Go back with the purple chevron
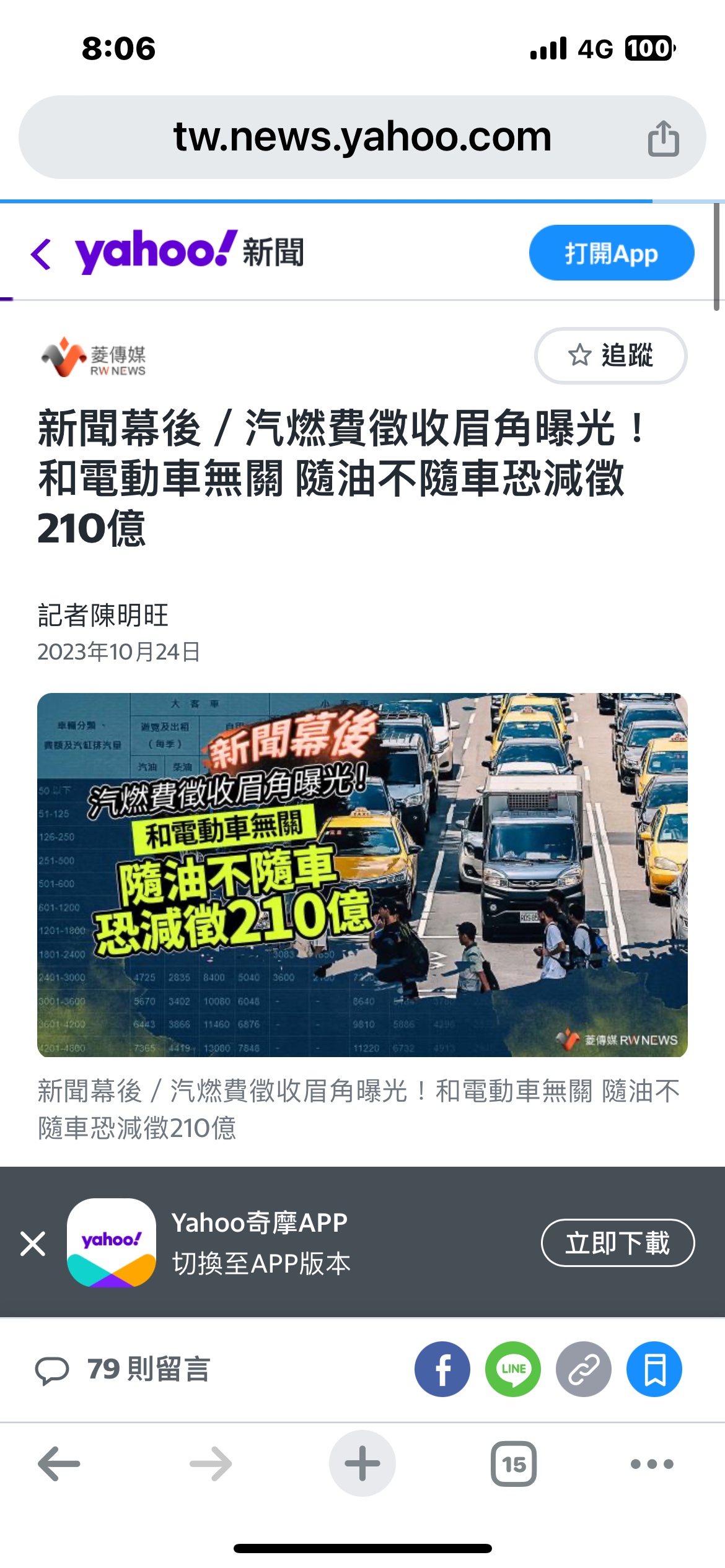The image size is (725, 1568). pos(42,253)
